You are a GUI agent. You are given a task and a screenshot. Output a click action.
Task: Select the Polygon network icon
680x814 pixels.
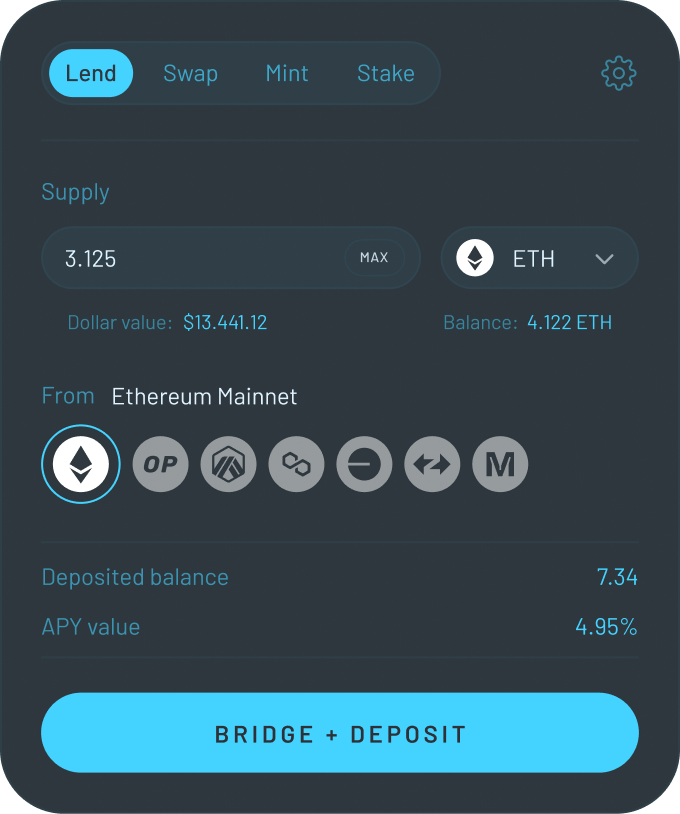pos(296,464)
